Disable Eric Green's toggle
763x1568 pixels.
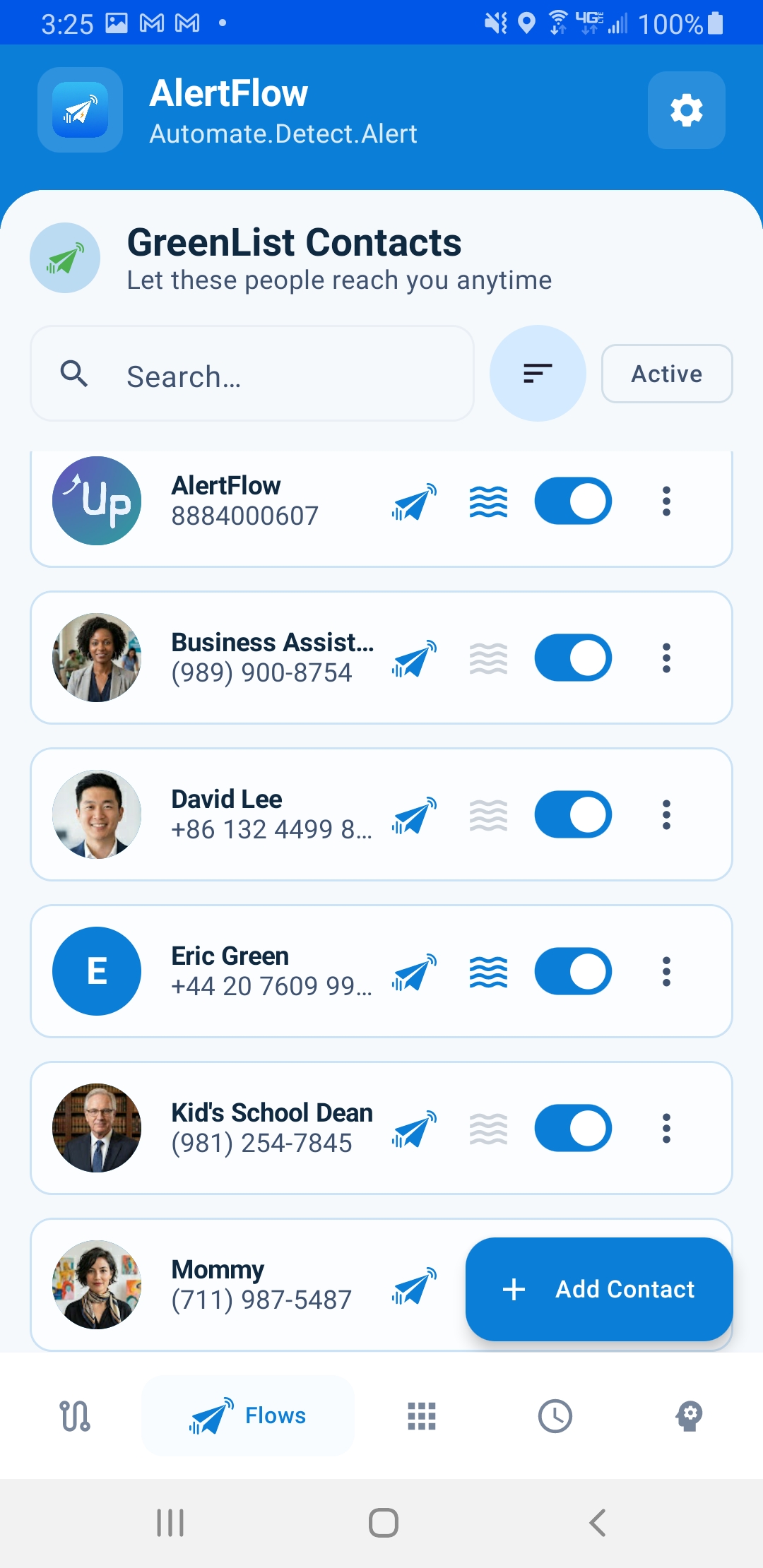573,972
